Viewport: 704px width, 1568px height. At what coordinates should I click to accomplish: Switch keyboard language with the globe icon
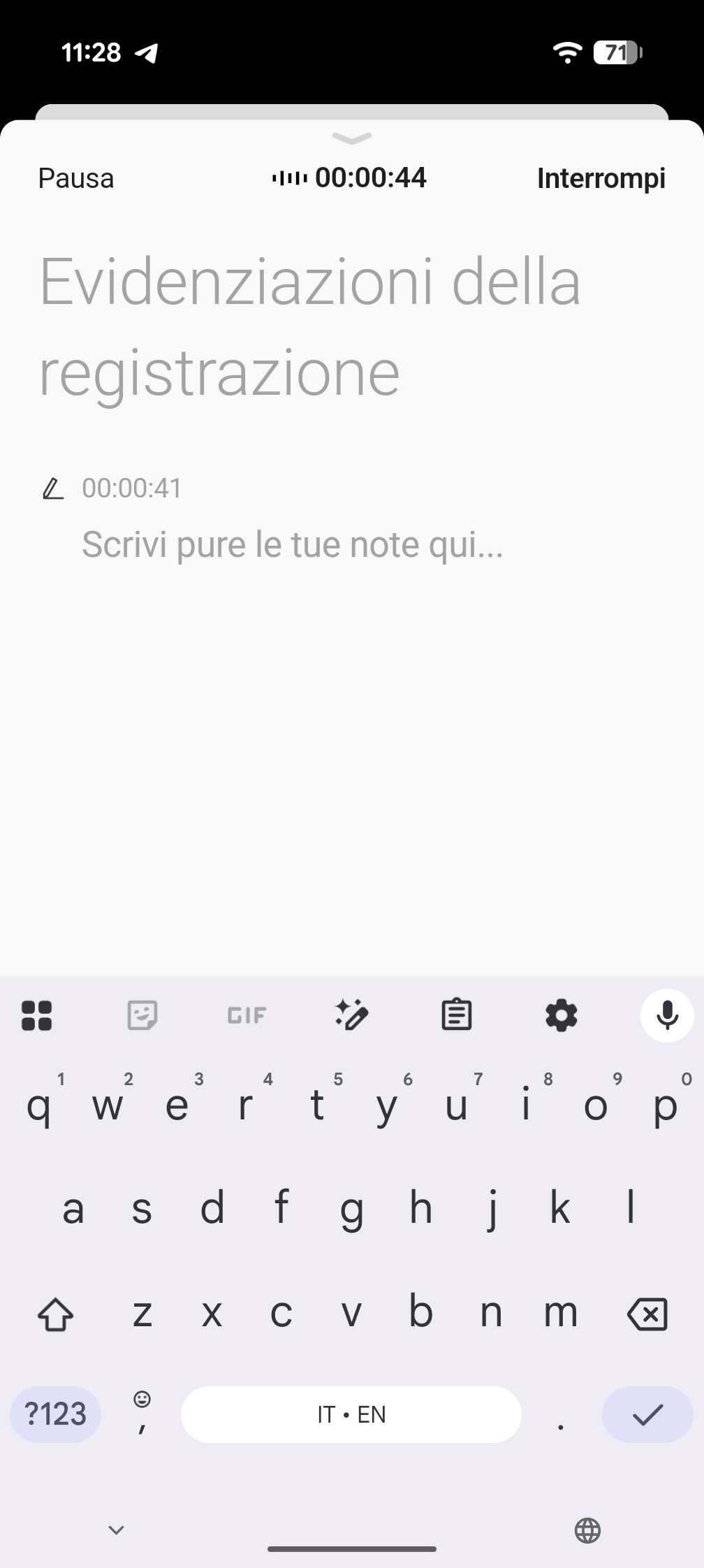click(587, 1530)
